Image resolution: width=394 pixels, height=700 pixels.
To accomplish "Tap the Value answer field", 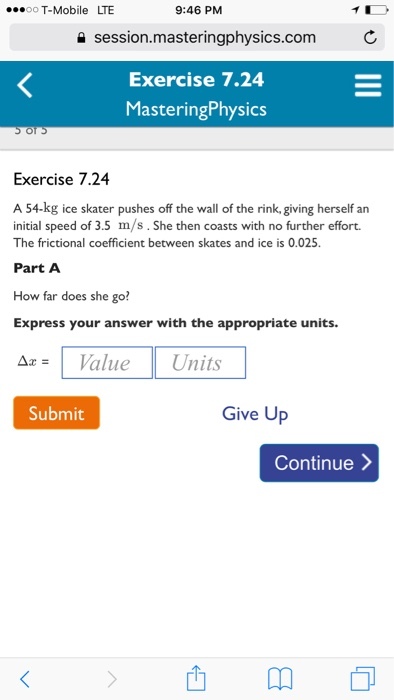I will tap(107, 362).
